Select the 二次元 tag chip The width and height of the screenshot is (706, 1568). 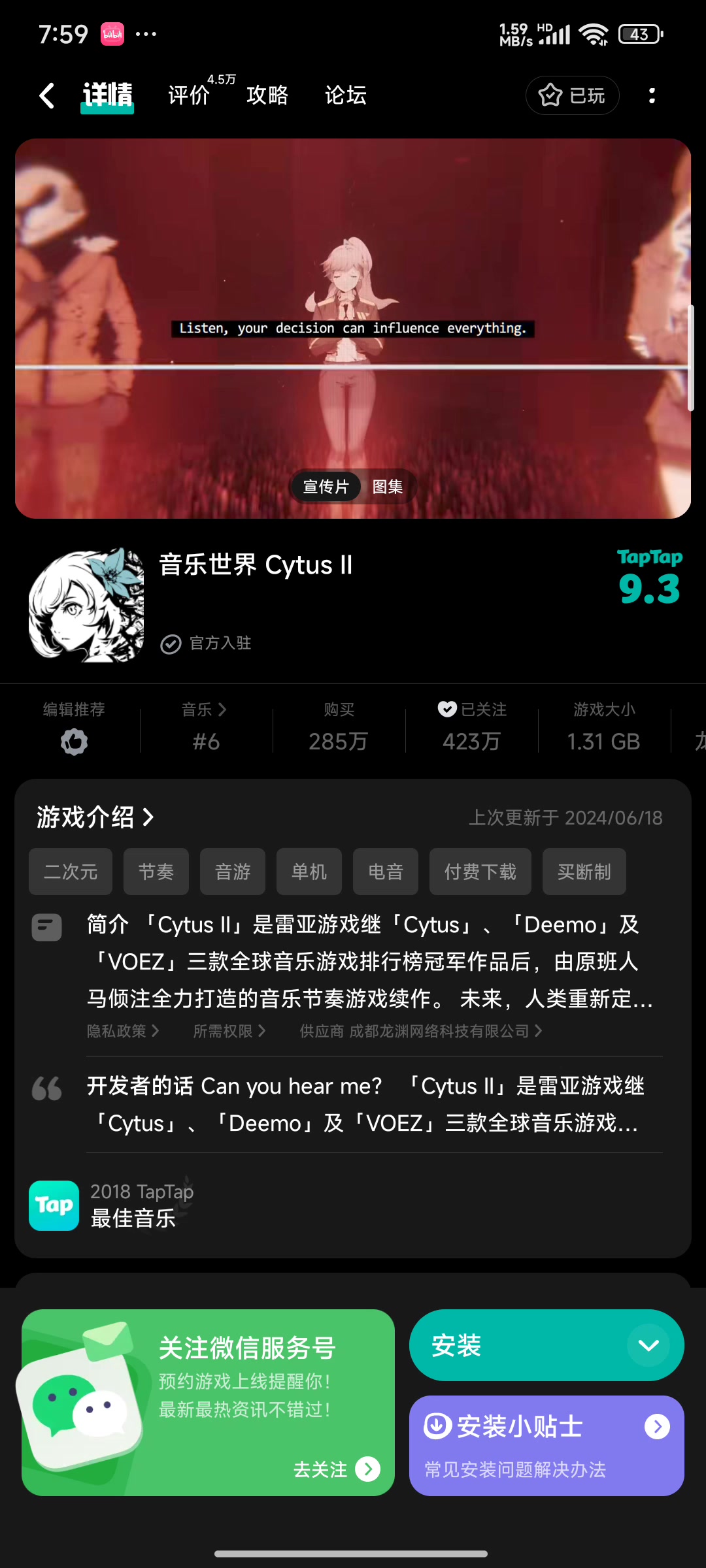pos(71,872)
